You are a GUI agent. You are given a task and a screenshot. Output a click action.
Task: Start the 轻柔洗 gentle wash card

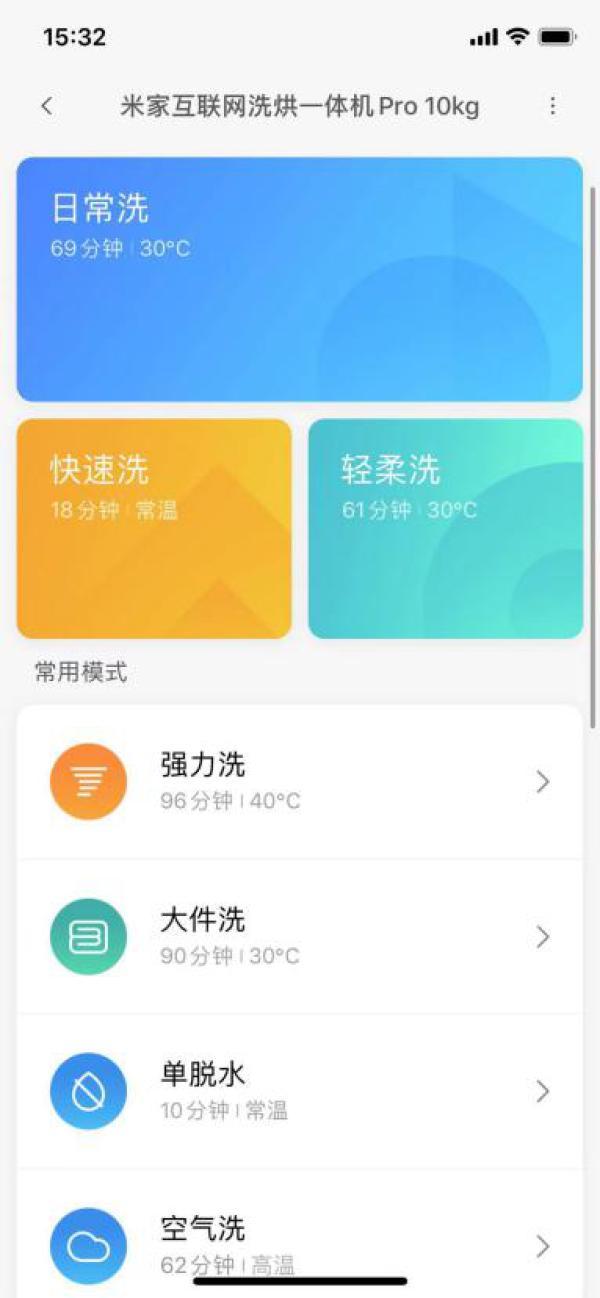click(445, 528)
